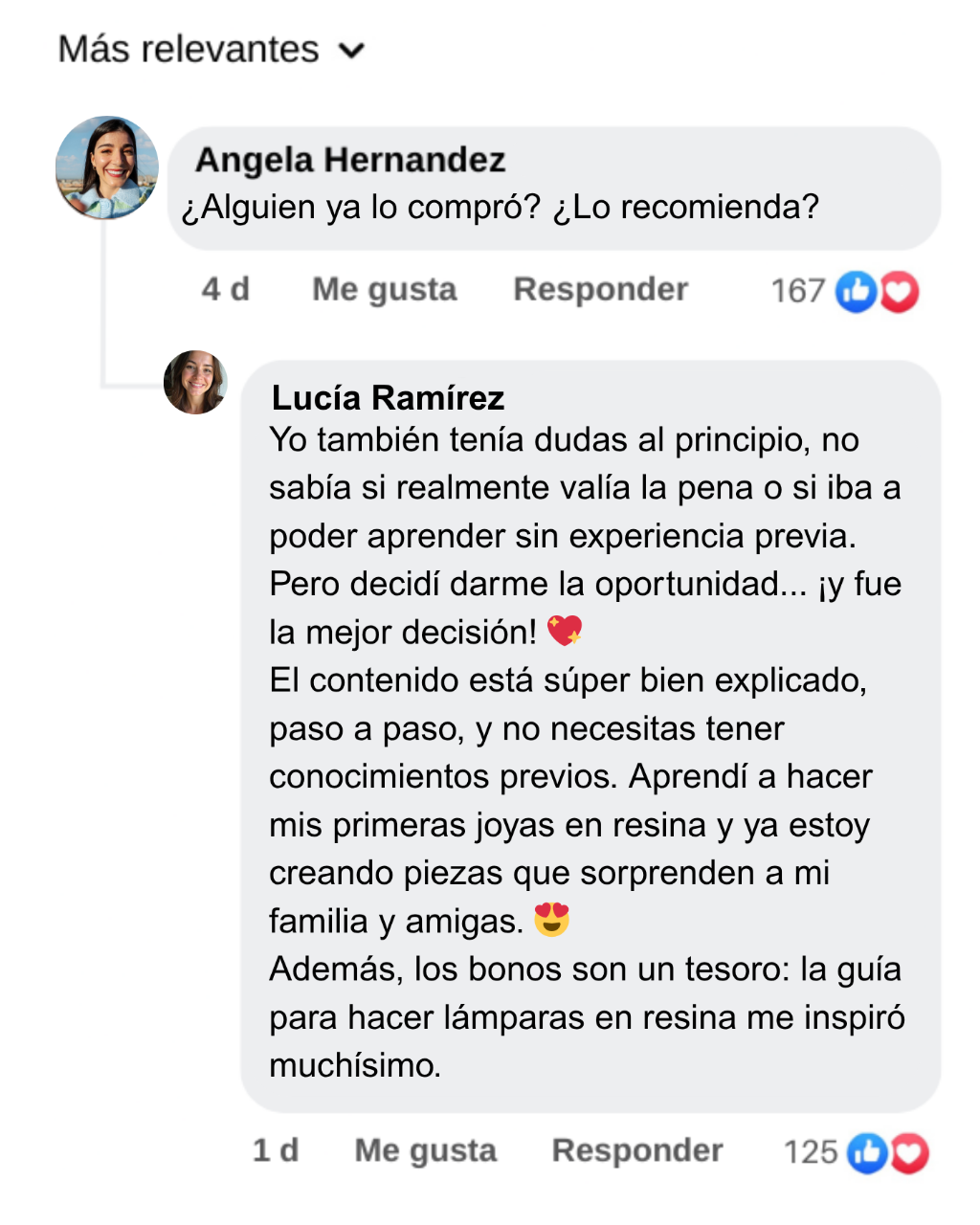
Task: Open the profile name Angela Hernandez
Action: (350, 160)
